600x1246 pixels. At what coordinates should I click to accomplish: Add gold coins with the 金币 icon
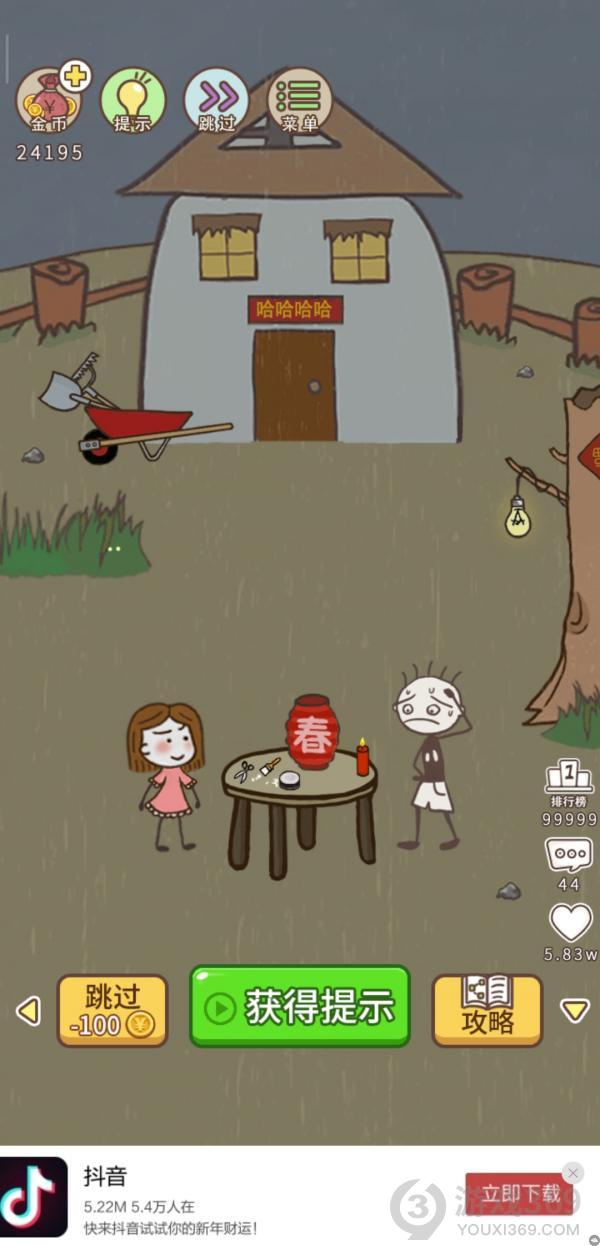(x=48, y=102)
